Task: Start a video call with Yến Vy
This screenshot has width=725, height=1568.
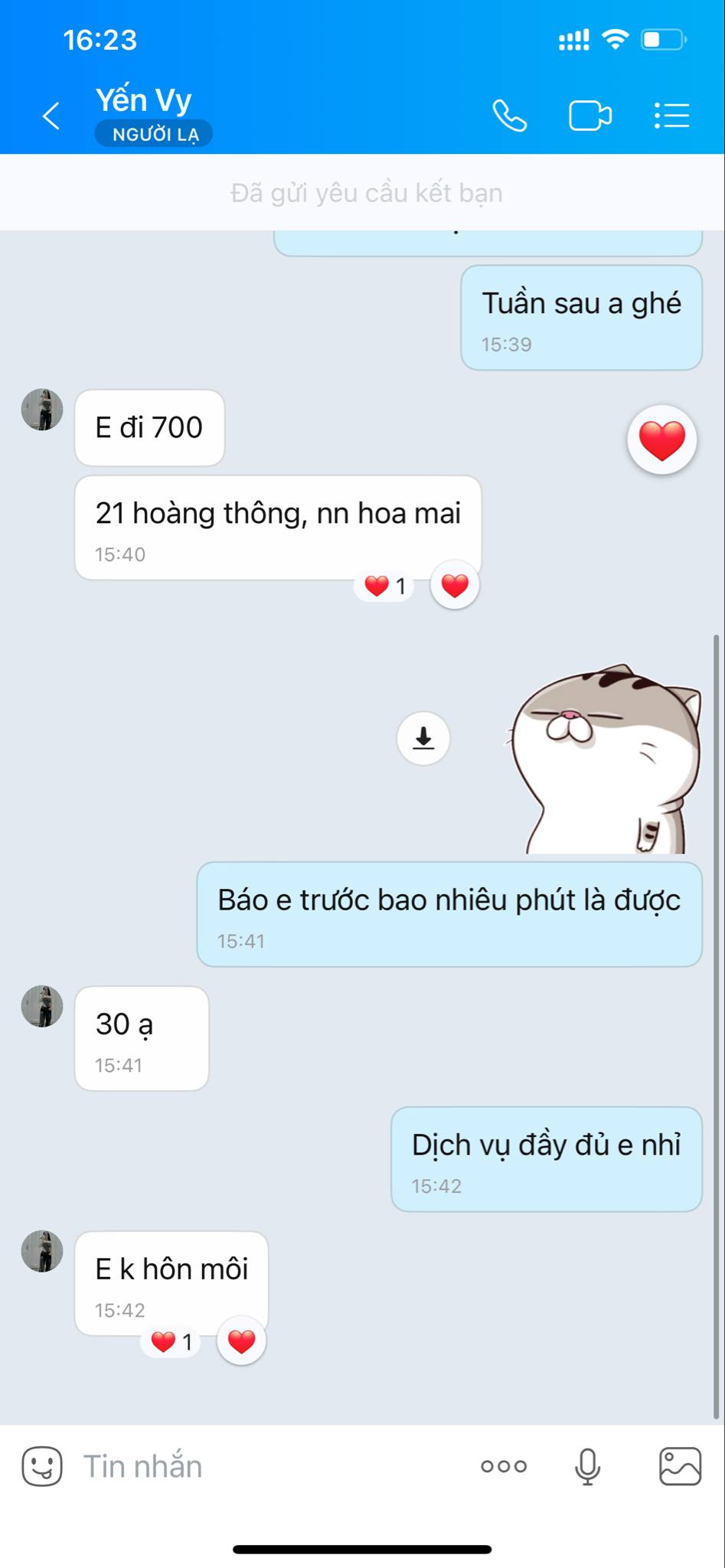Action: coord(589,116)
